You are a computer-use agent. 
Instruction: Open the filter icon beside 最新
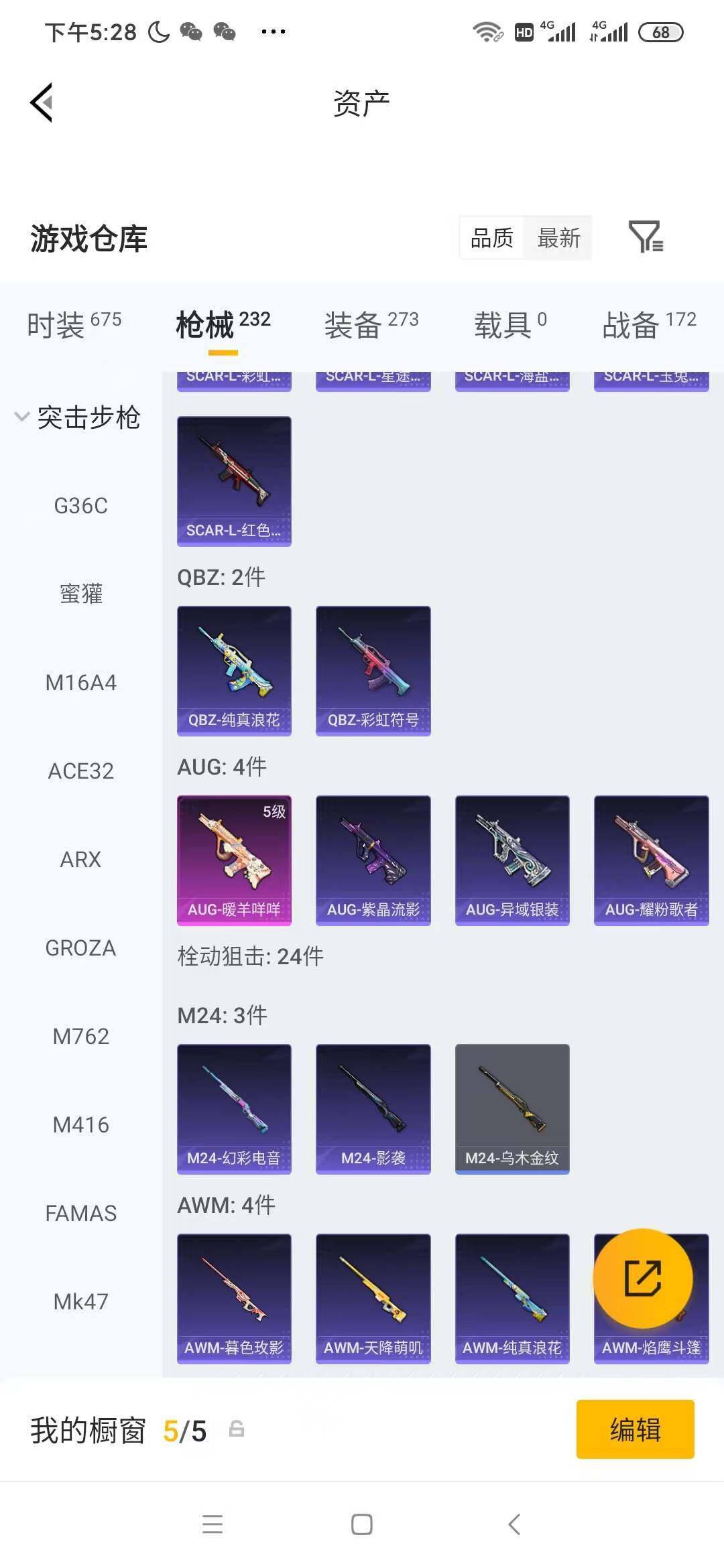click(646, 237)
